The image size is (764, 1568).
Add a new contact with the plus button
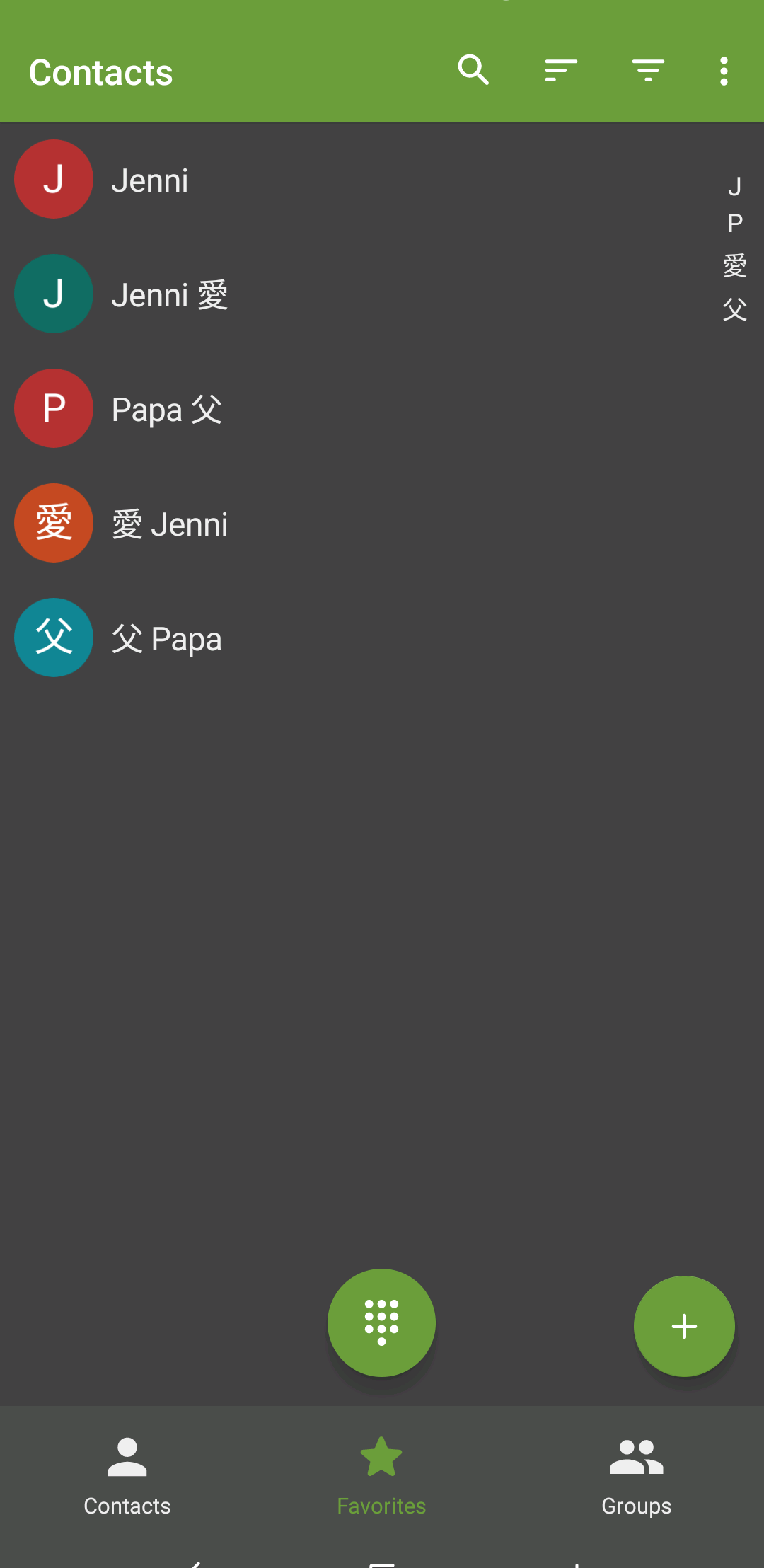pos(683,1326)
